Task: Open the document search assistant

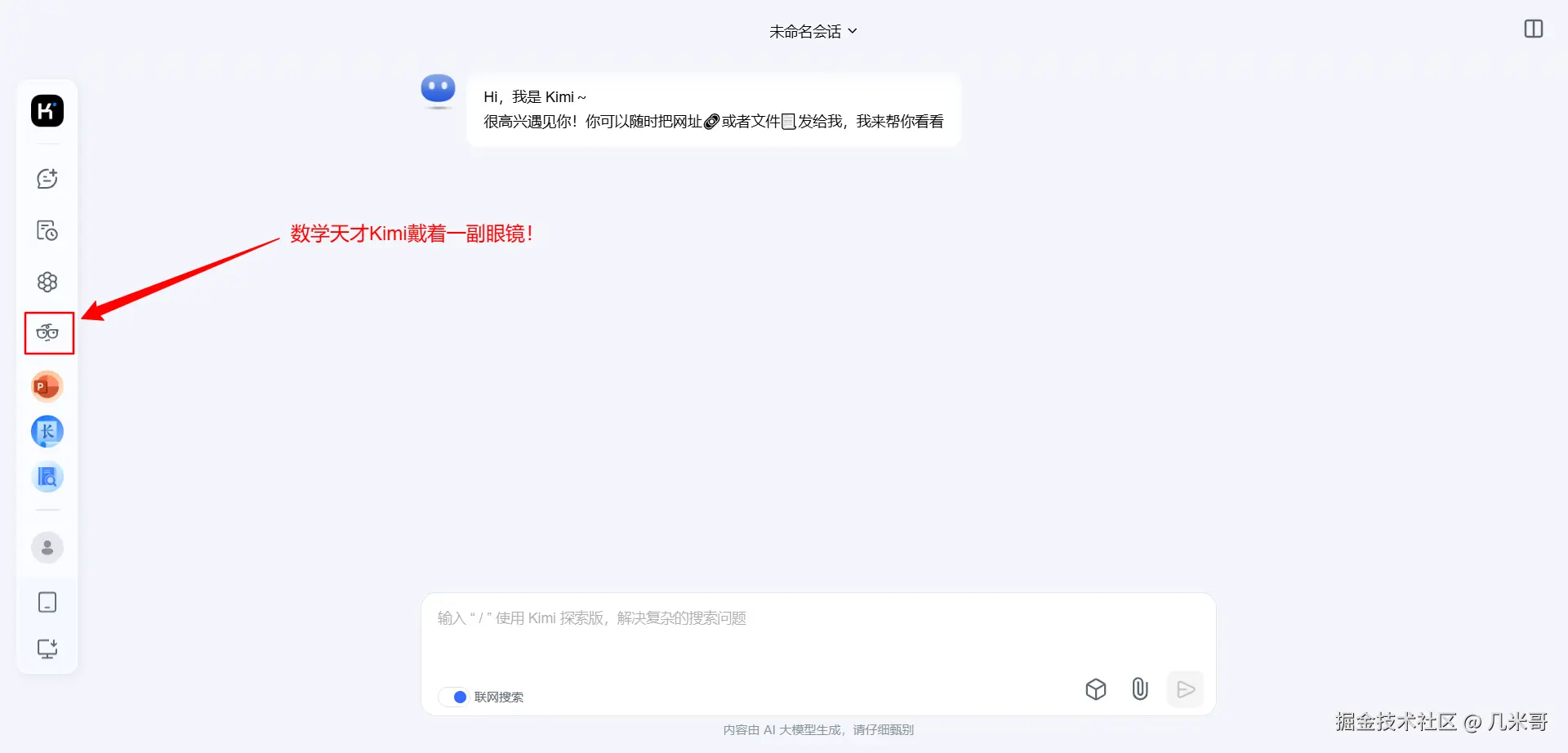Action: [x=47, y=477]
